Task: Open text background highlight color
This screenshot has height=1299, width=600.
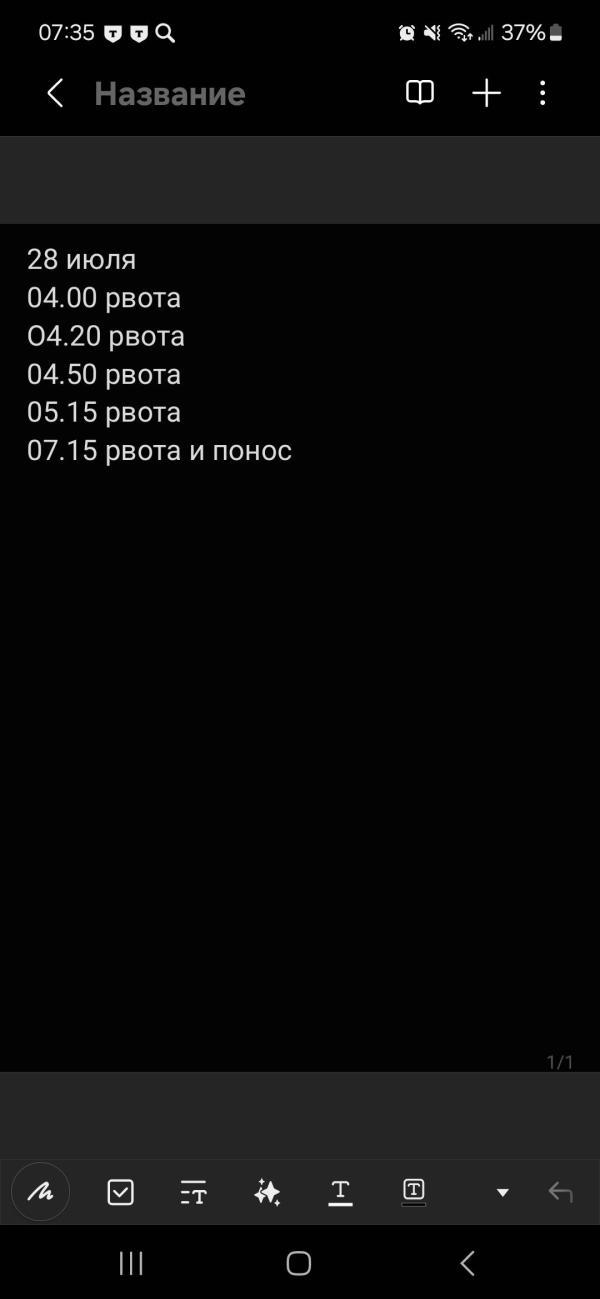Action: [x=413, y=1191]
